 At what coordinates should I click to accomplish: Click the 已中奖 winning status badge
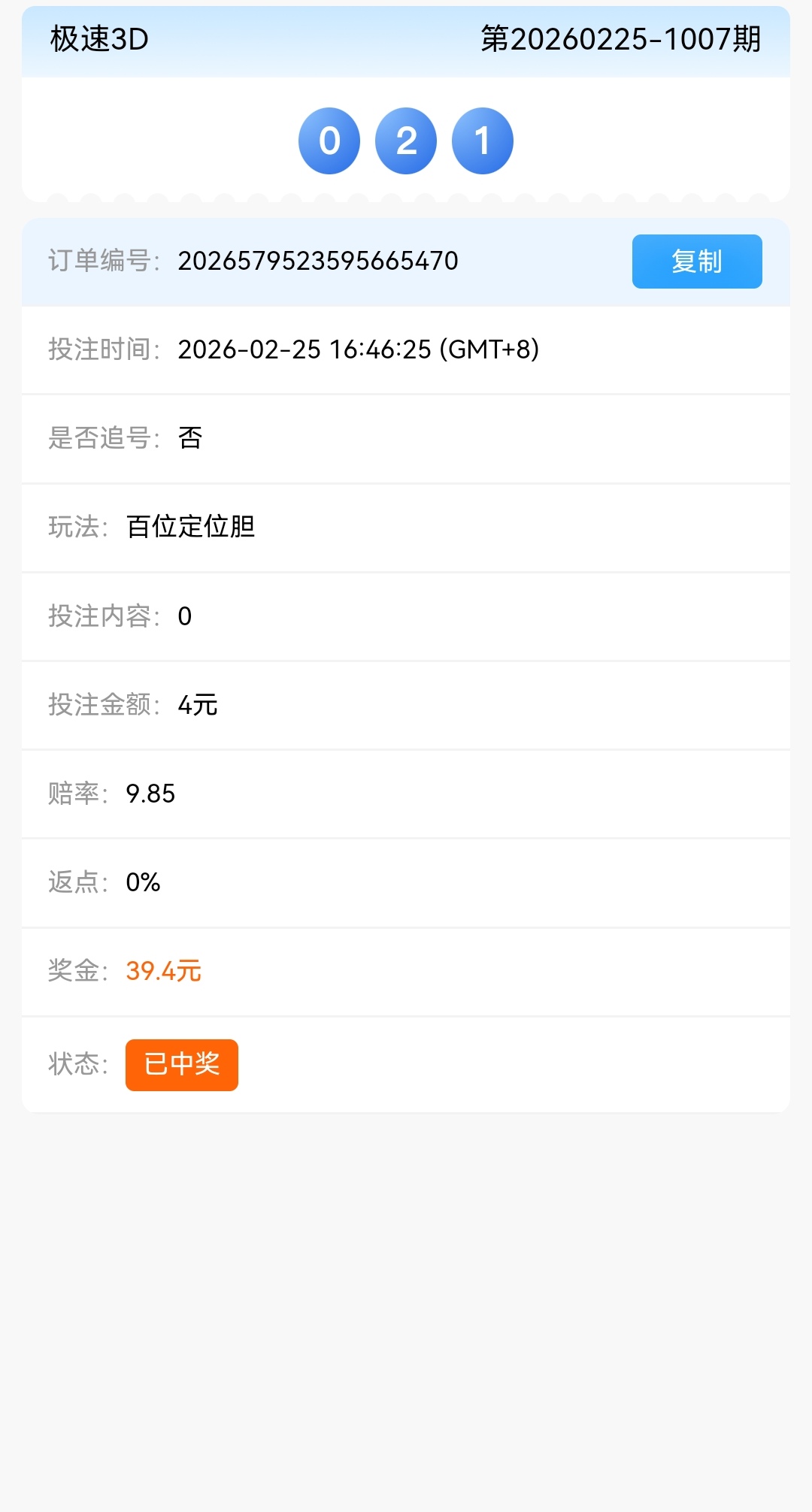tap(181, 1064)
